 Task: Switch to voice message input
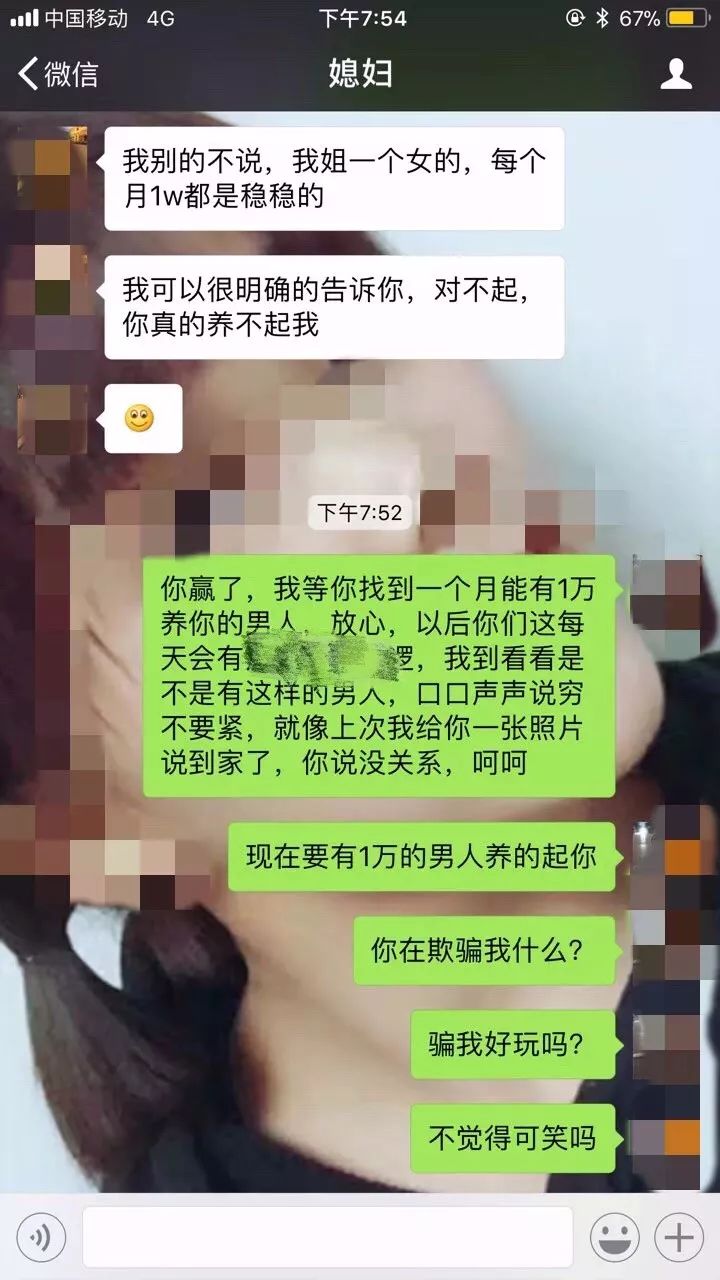pyautogui.click(x=41, y=1238)
